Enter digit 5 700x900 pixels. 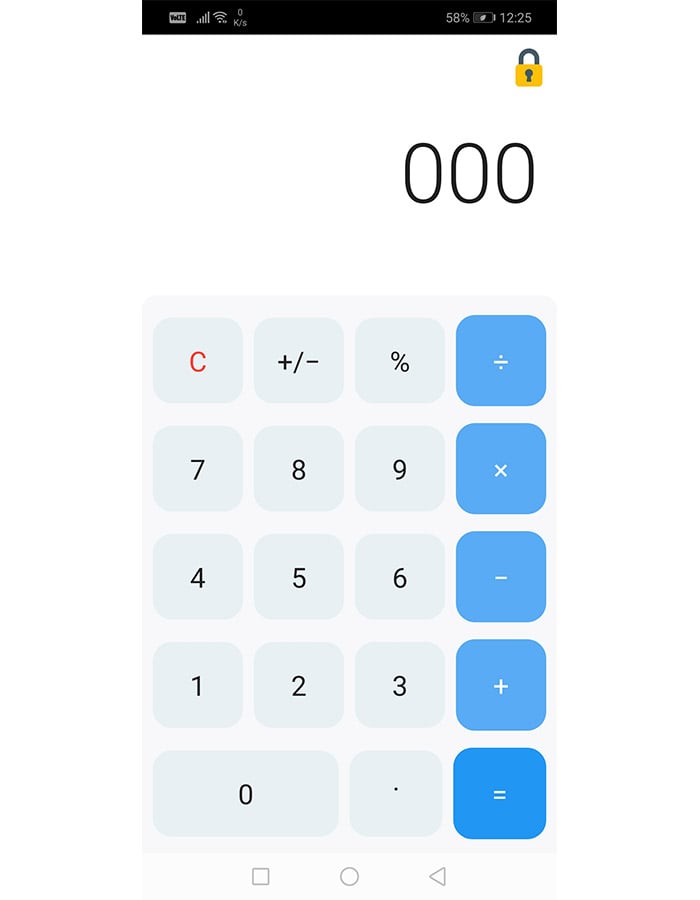click(x=298, y=577)
